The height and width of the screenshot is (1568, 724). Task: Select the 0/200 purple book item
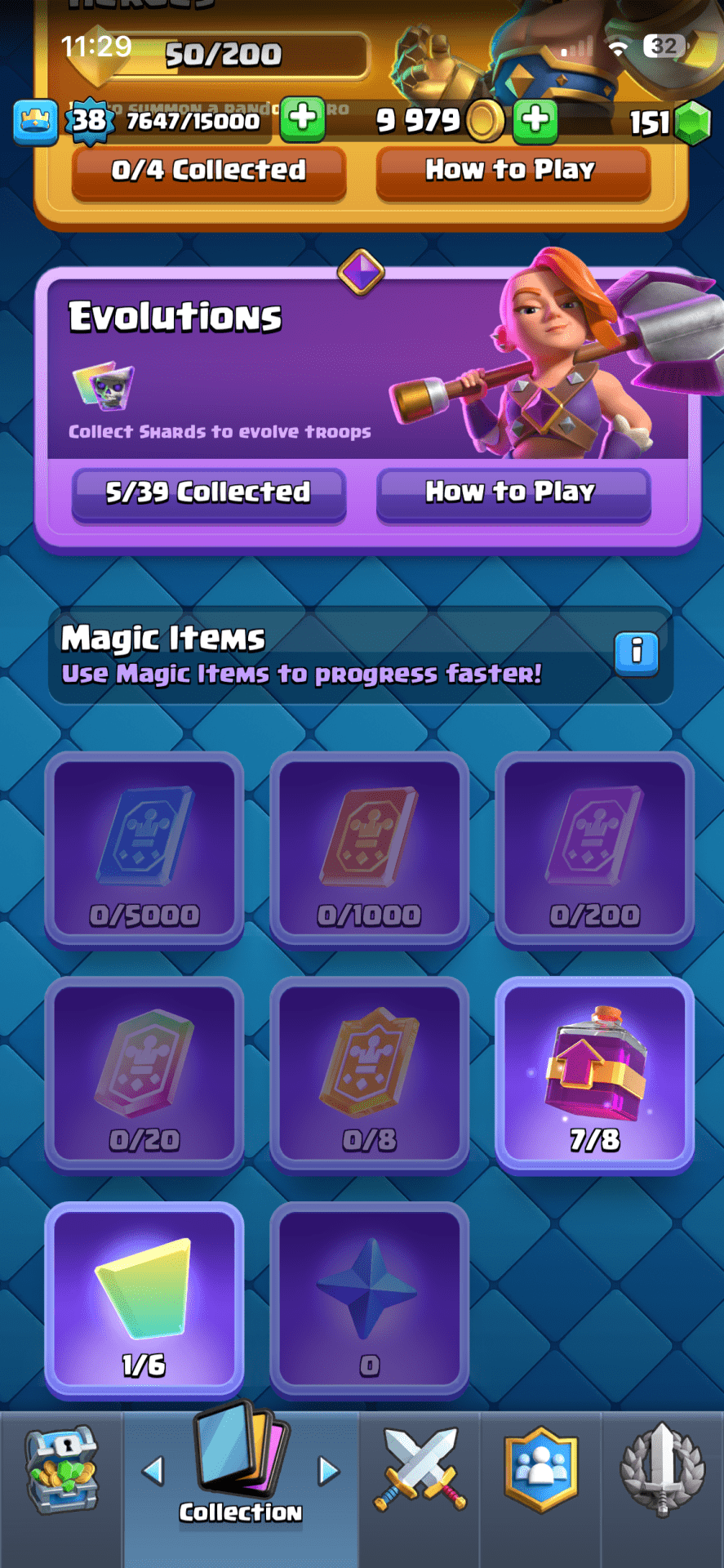click(594, 849)
